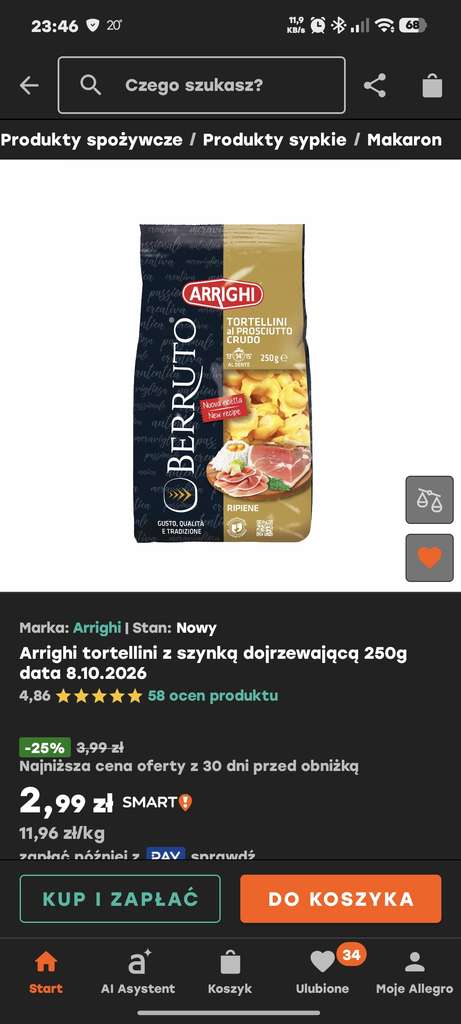Add item with DO KOSZYKA button
Viewport: 461px width, 1024px height.
(341, 899)
